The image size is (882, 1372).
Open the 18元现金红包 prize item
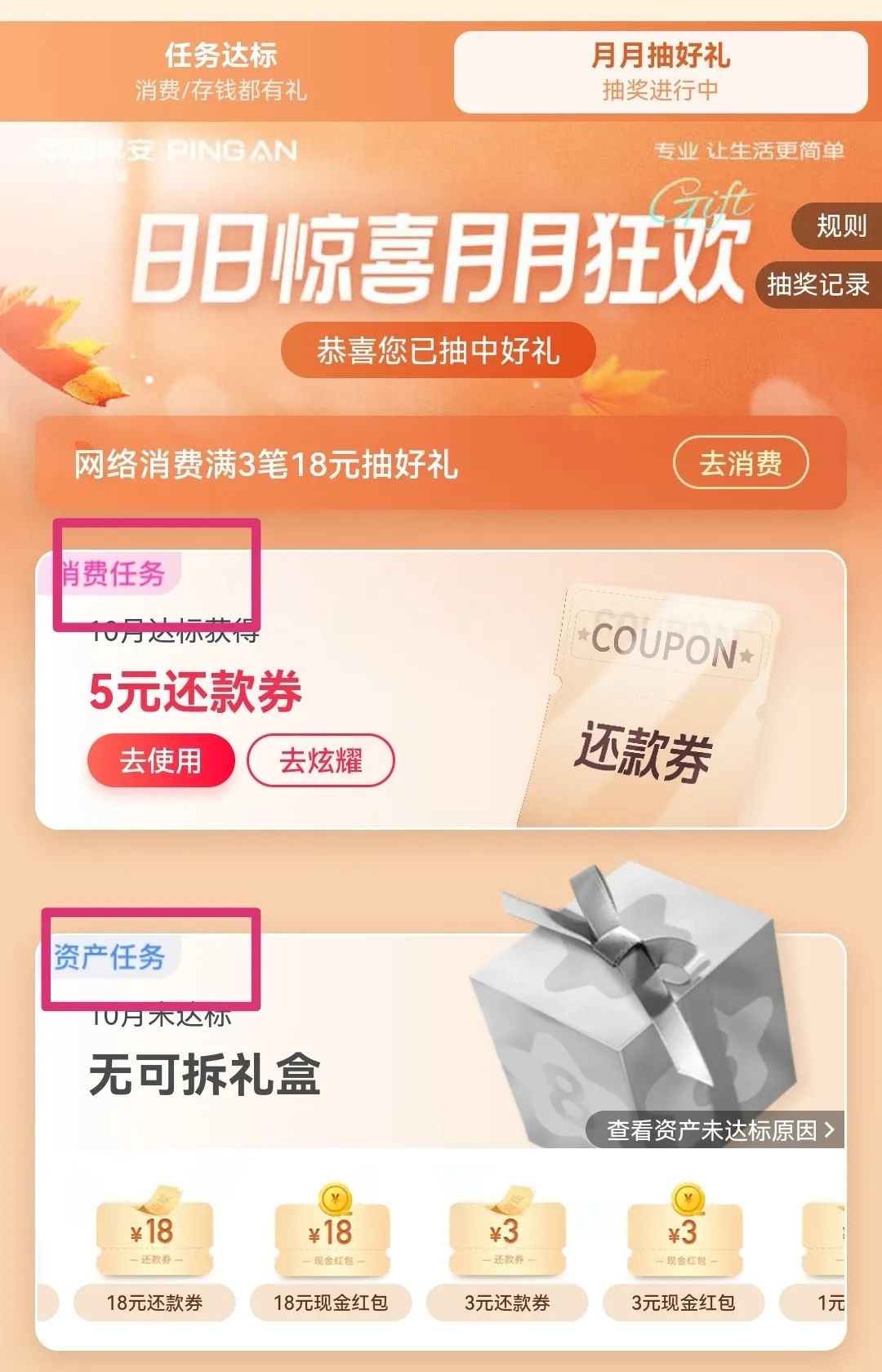(x=331, y=1249)
